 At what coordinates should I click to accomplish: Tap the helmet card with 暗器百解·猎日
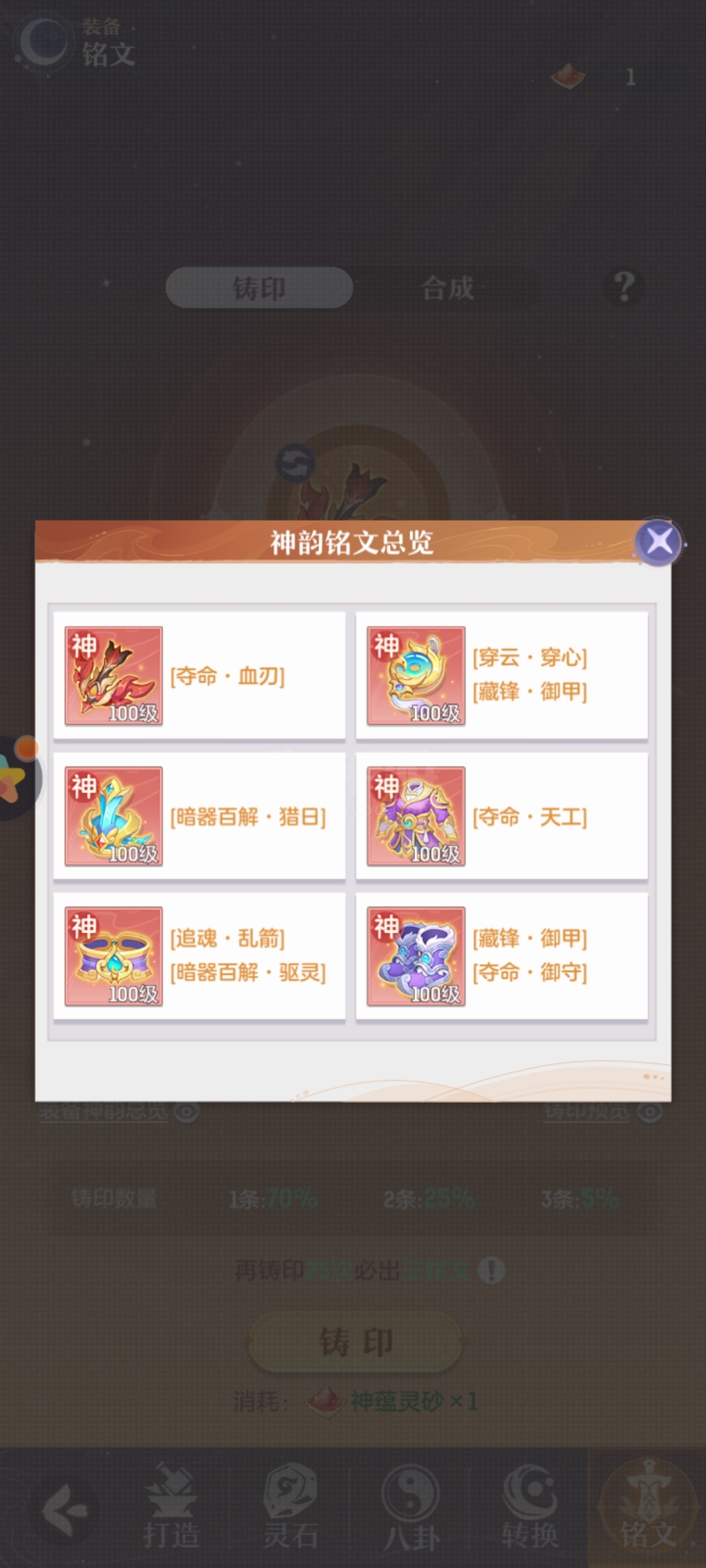pos(199,816)
